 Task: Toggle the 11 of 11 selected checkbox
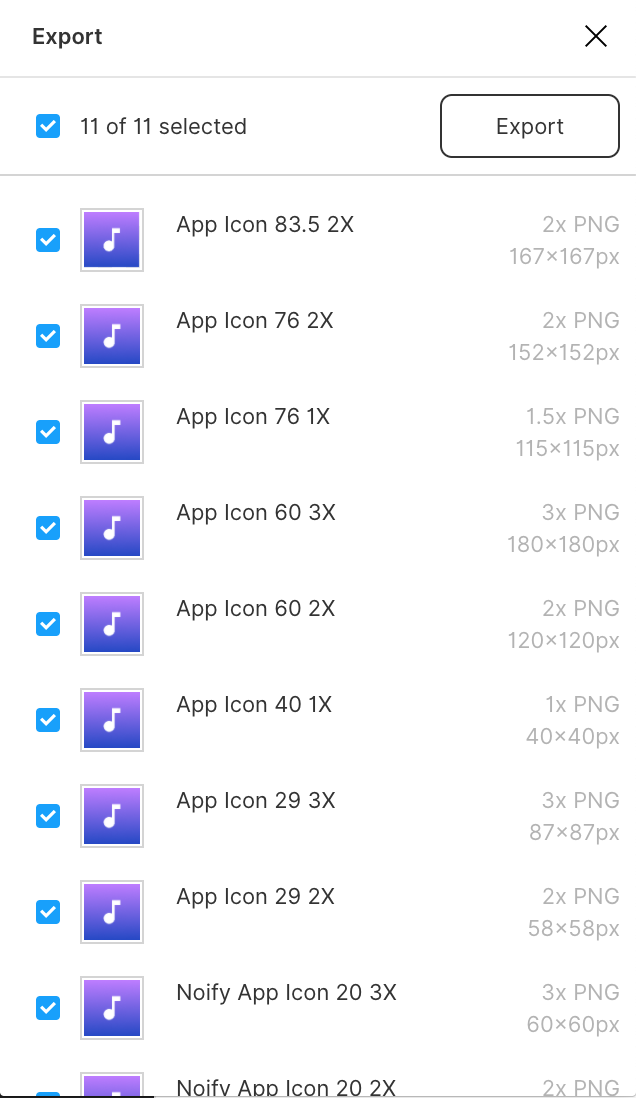click(48, 126)
